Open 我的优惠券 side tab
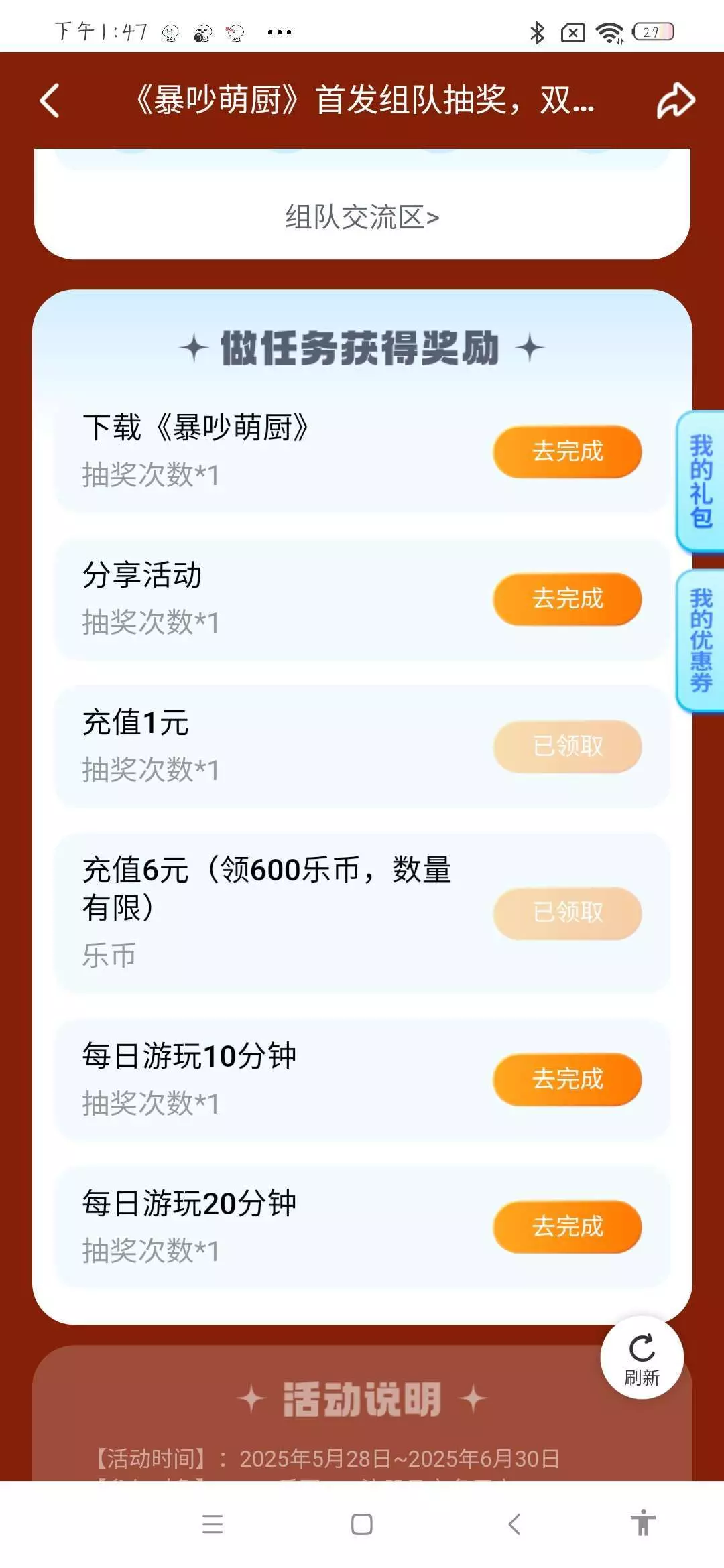 pos(701,640)
